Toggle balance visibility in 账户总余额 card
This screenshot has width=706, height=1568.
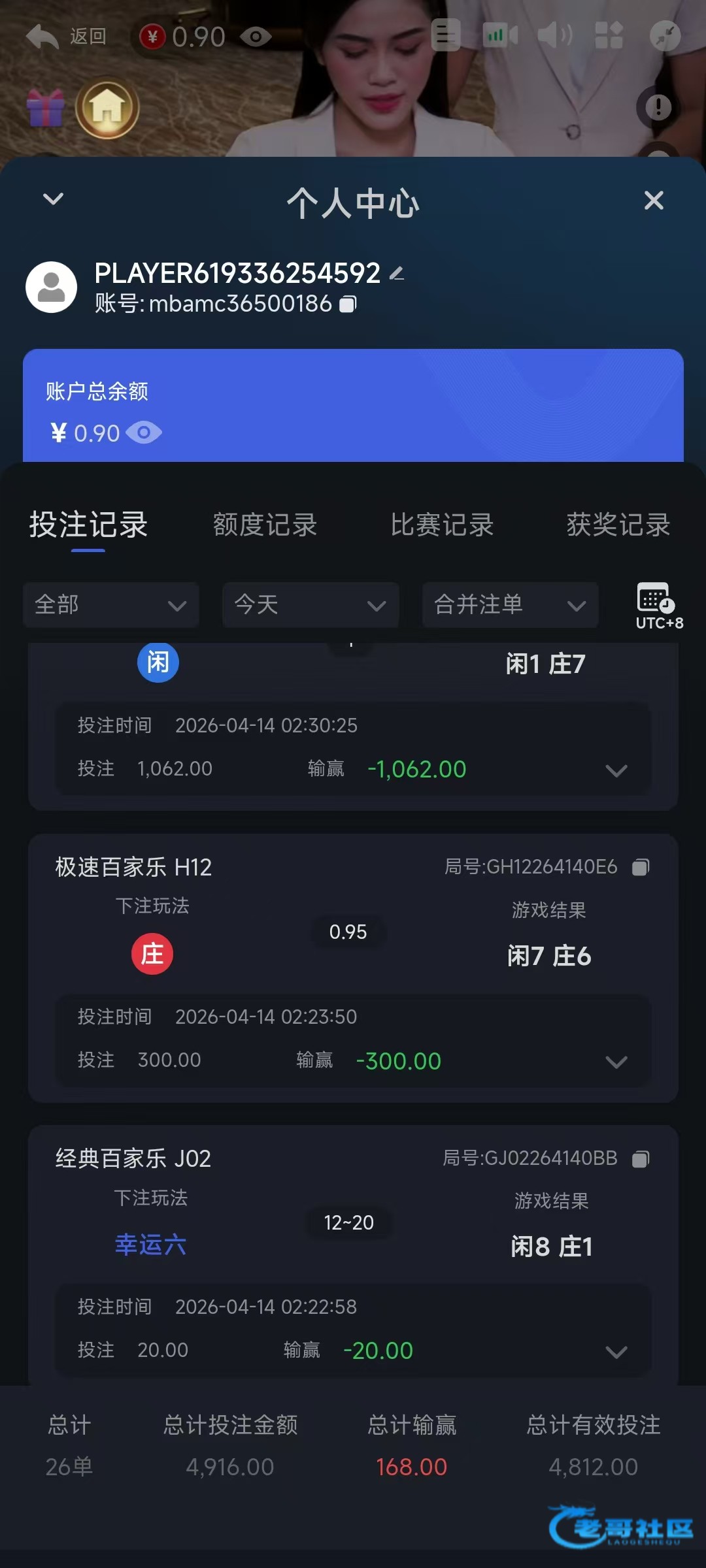(144, 433)
